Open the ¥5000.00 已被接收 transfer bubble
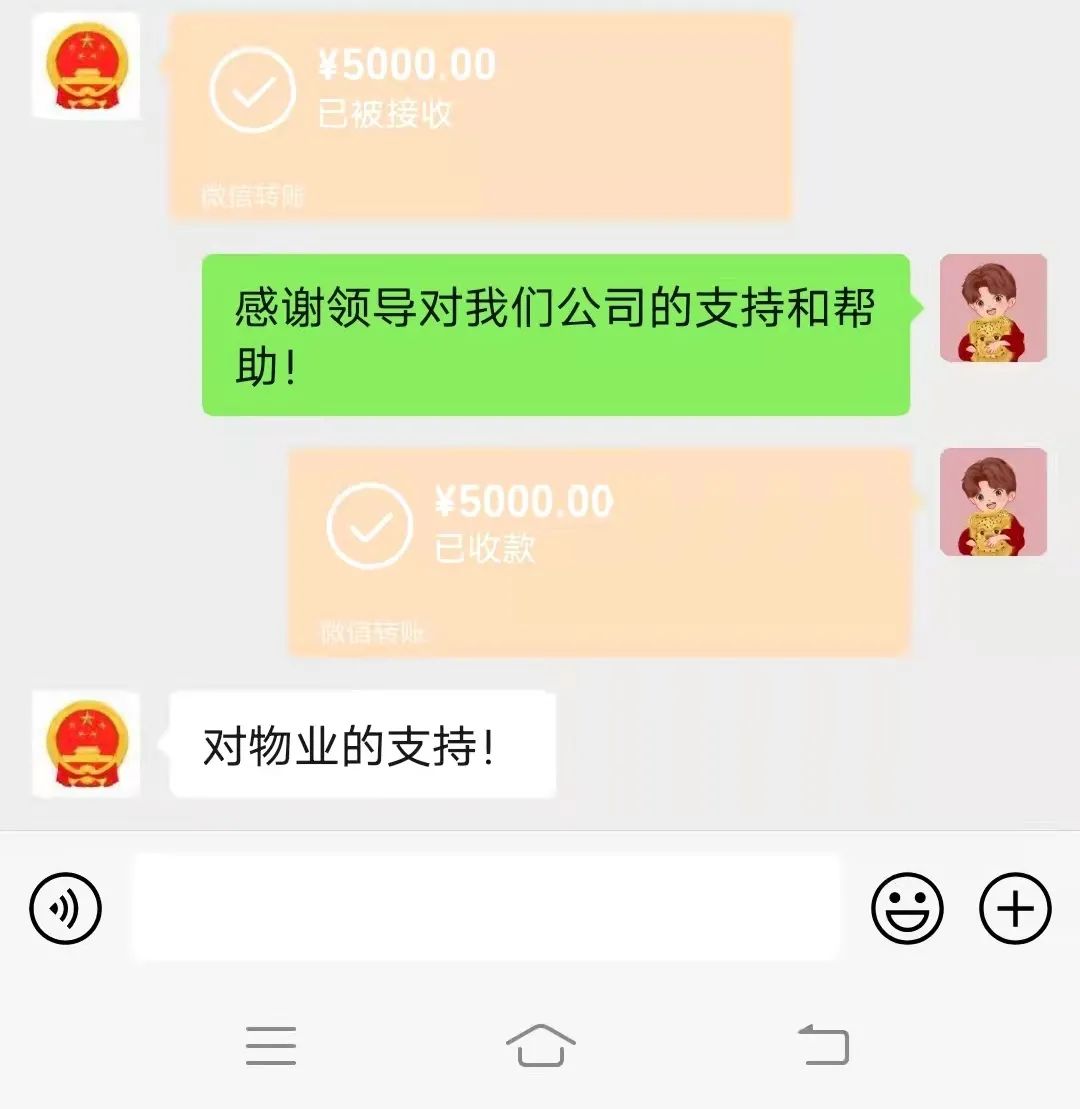The width and height of the screenshot is (1080, 1109). (x=480, y=110)
